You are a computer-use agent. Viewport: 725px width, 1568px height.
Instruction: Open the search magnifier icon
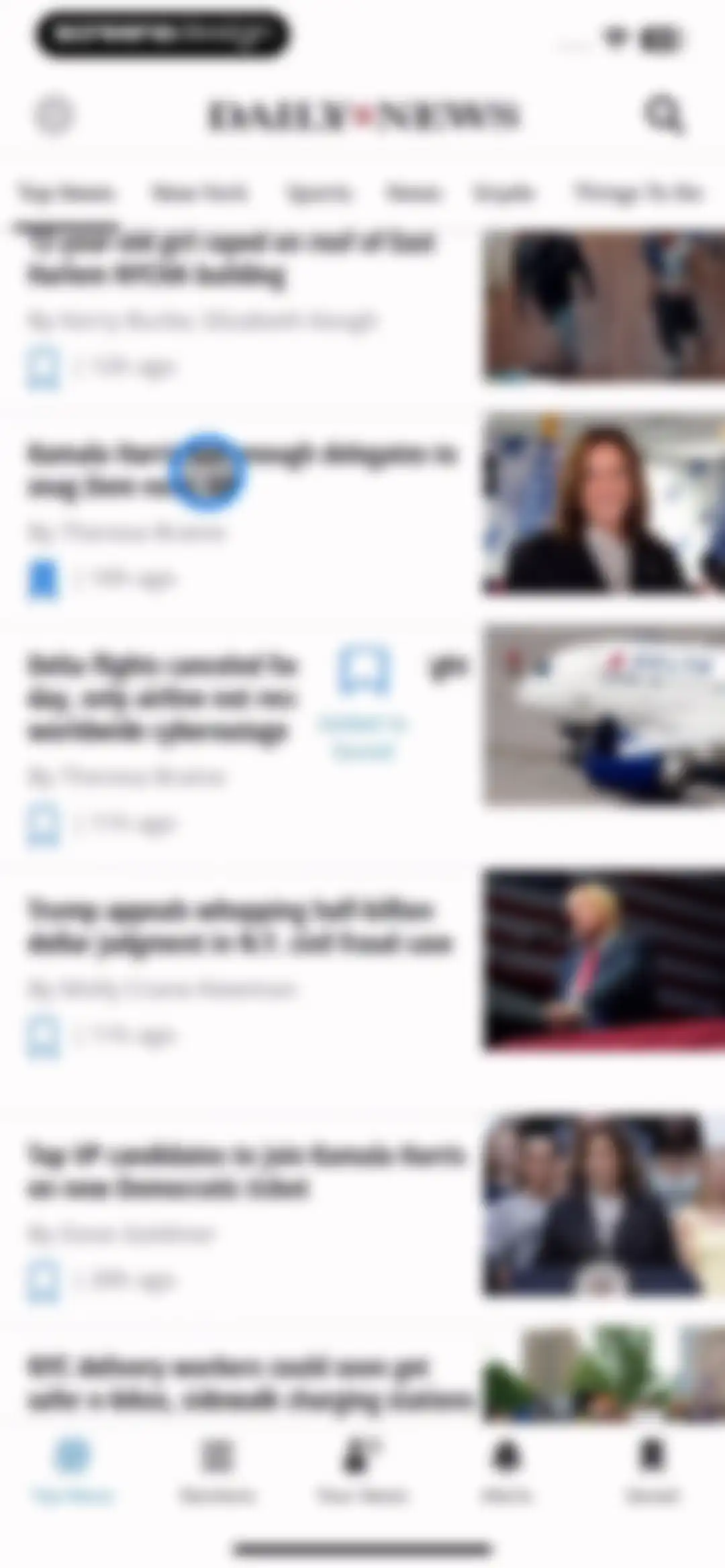click(663, 115)
